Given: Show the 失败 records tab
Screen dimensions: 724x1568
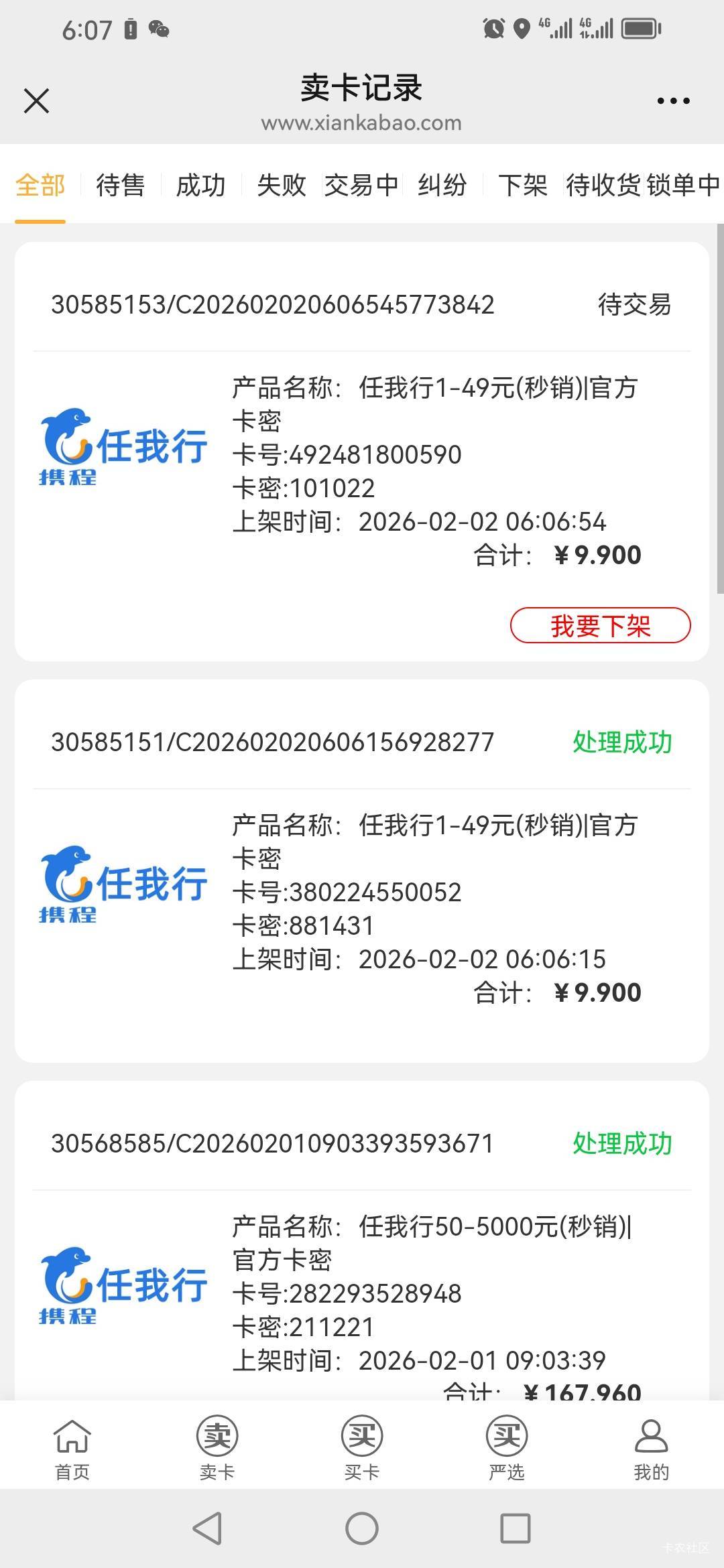Looking at the screenshot, I should coord(281,185).
